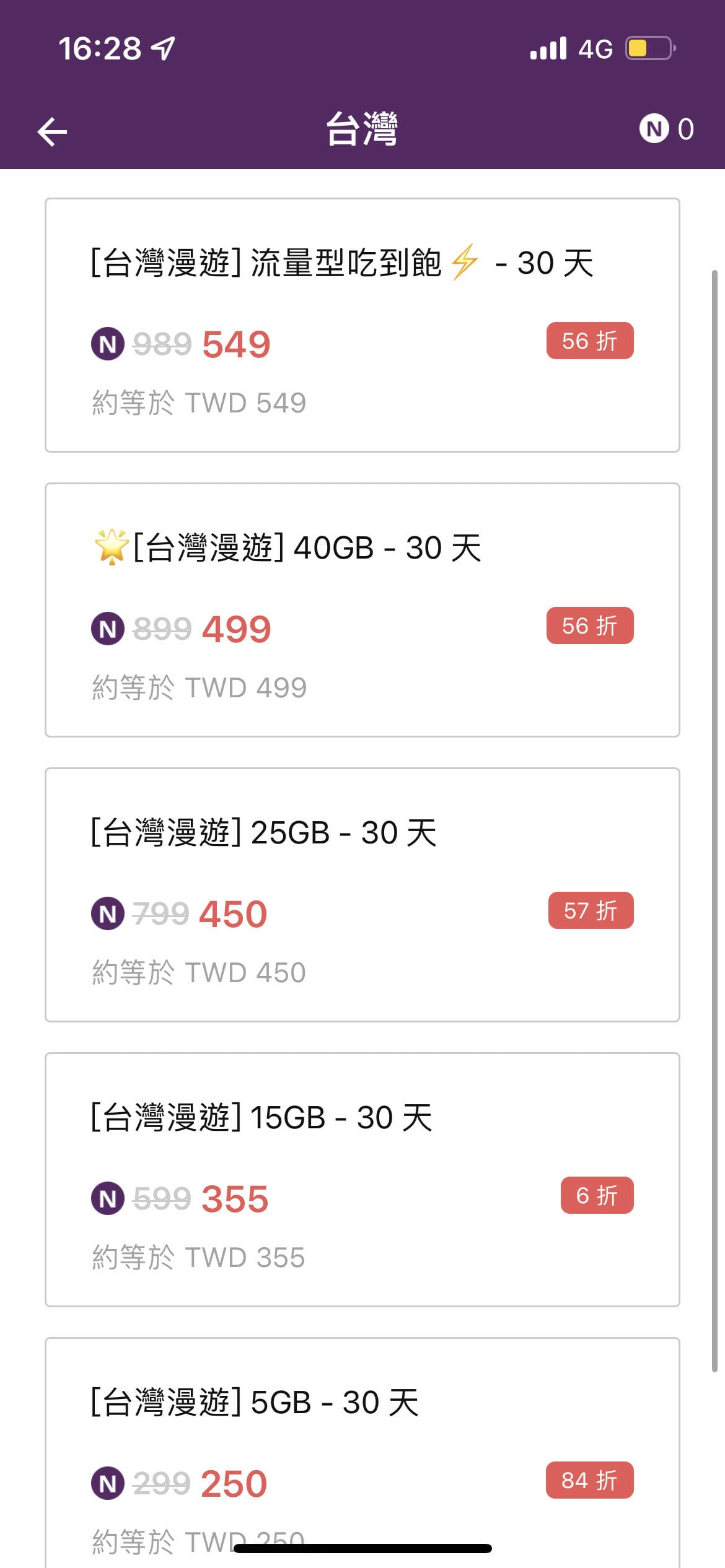Screen dimensions: 725x1568
Task: Pick the 15GB 30 天 plan card
Action: click(362, 1180)
